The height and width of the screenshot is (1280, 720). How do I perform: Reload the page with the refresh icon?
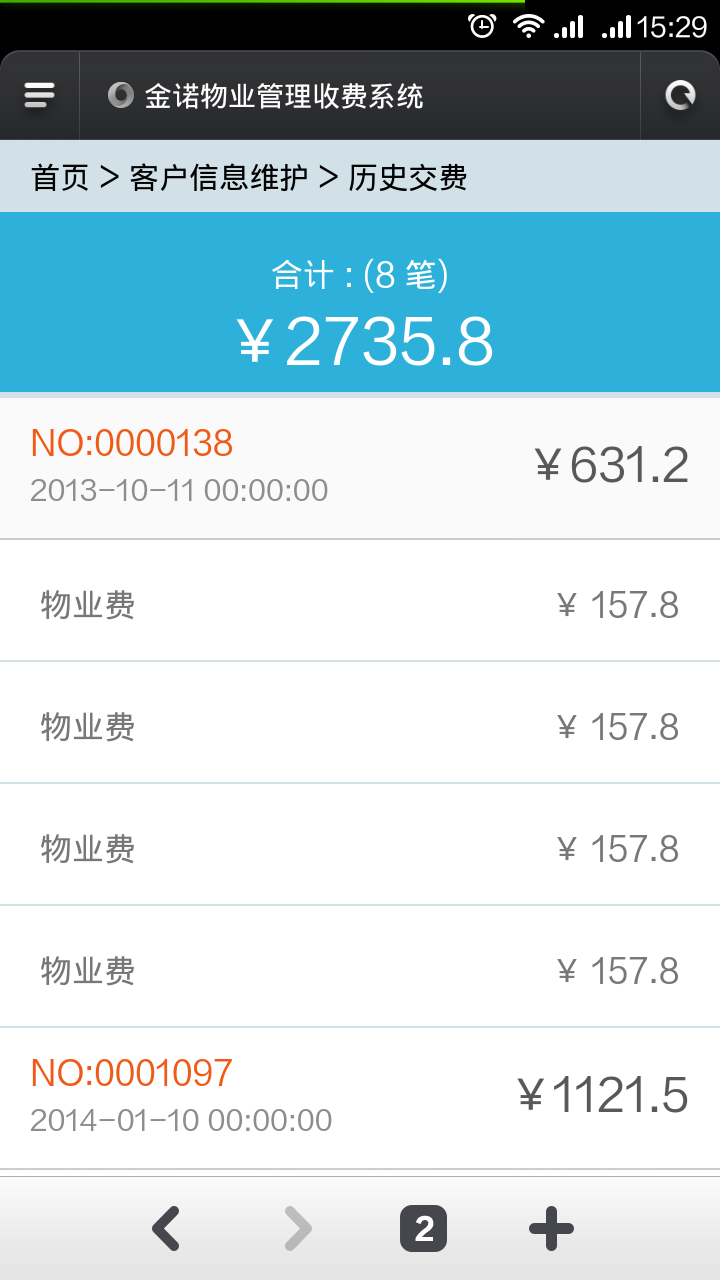(680, 96)
